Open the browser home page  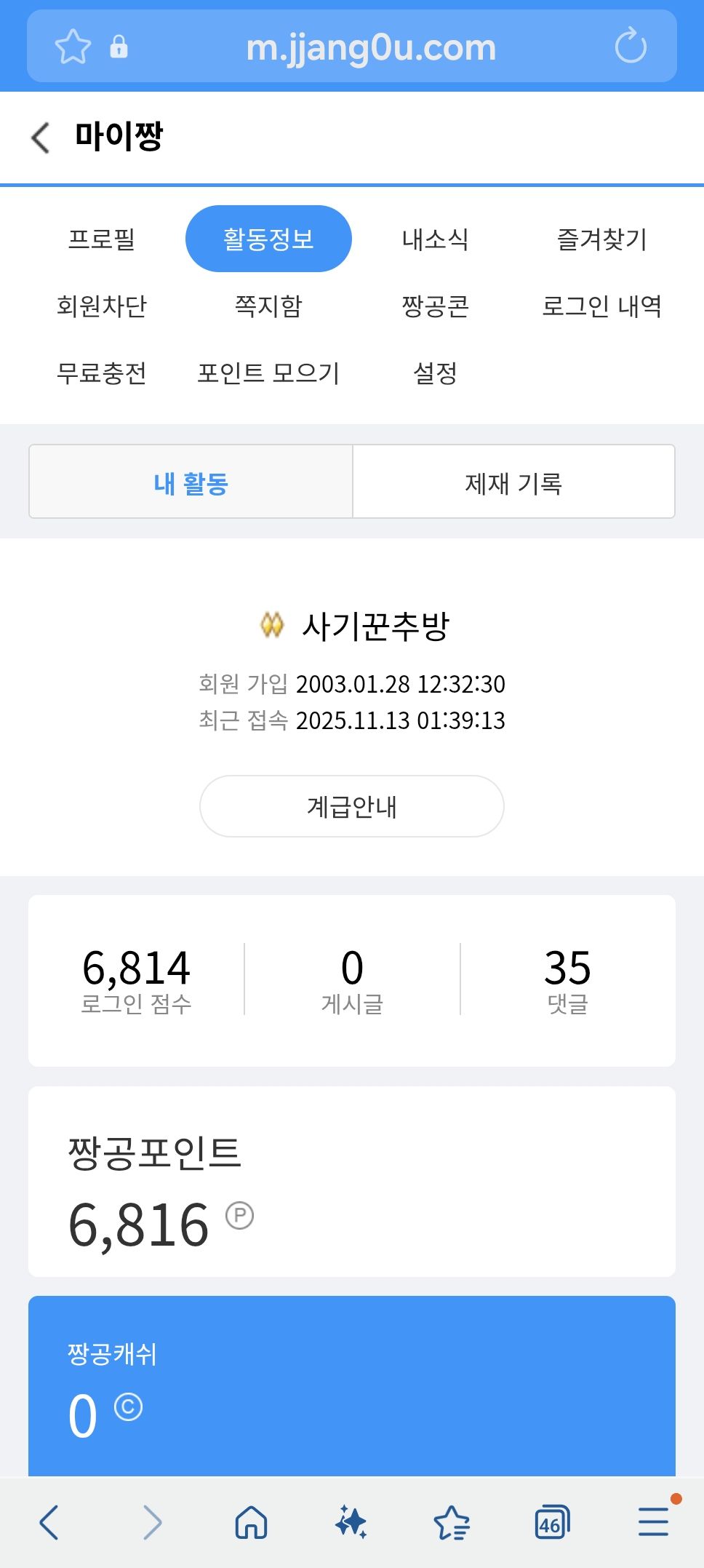[251, 1522]
